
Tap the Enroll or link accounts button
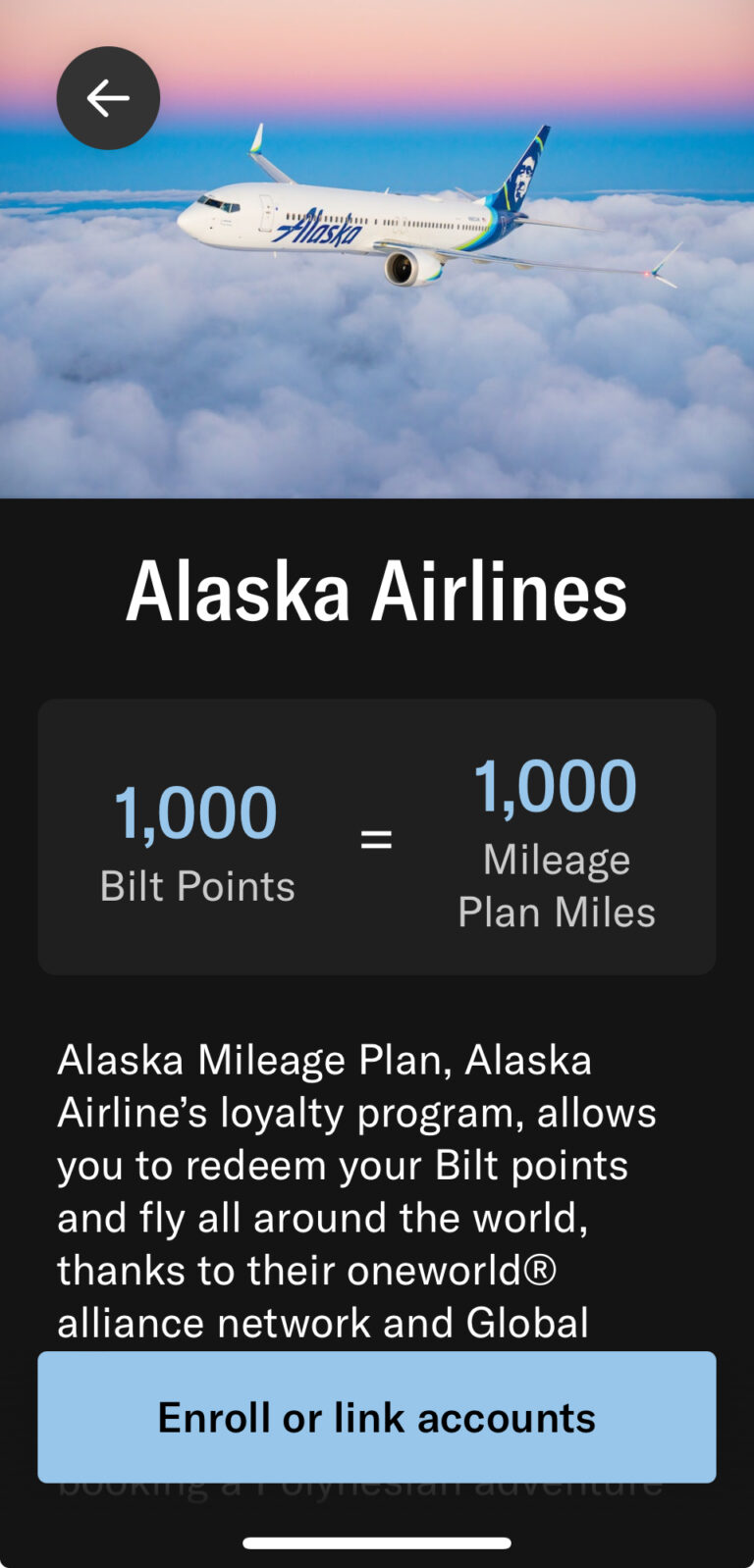pos(376,1416)
